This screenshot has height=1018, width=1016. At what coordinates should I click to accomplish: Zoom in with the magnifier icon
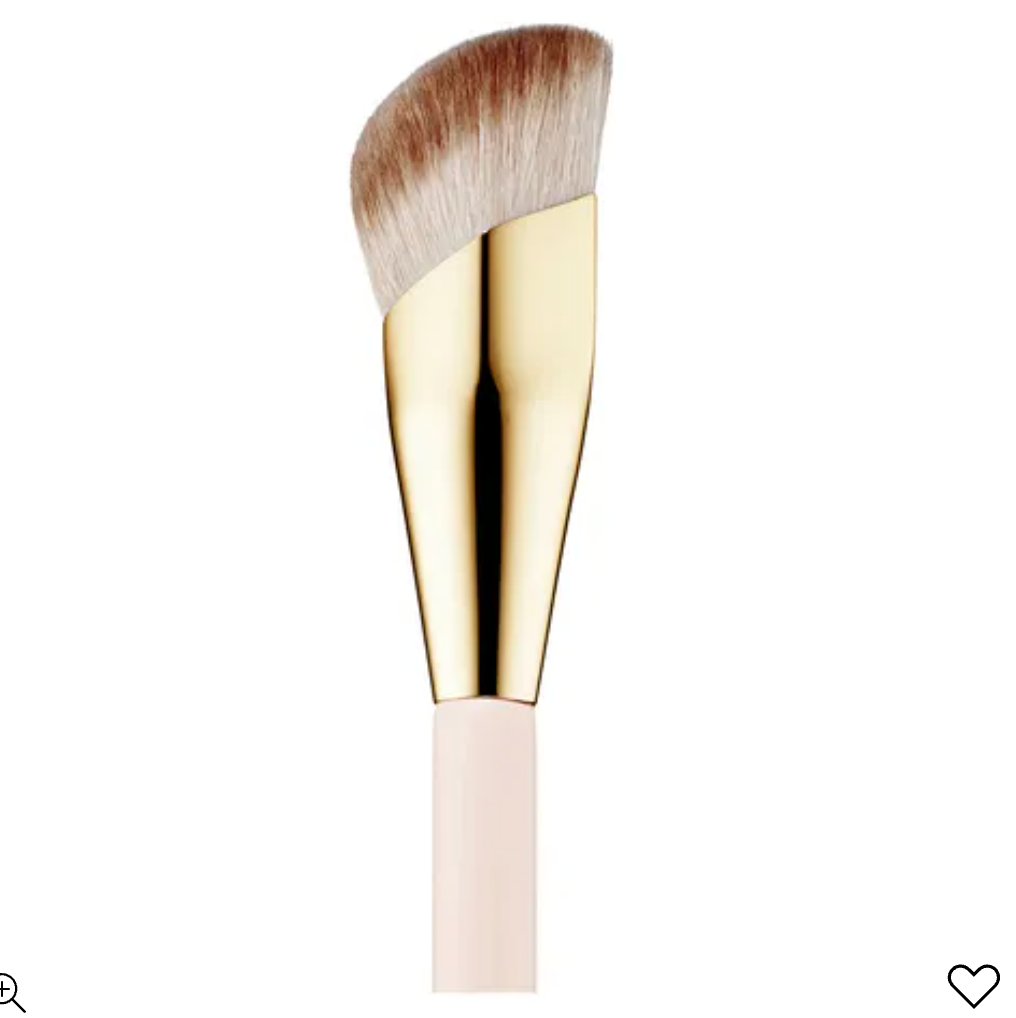point(9,993)
